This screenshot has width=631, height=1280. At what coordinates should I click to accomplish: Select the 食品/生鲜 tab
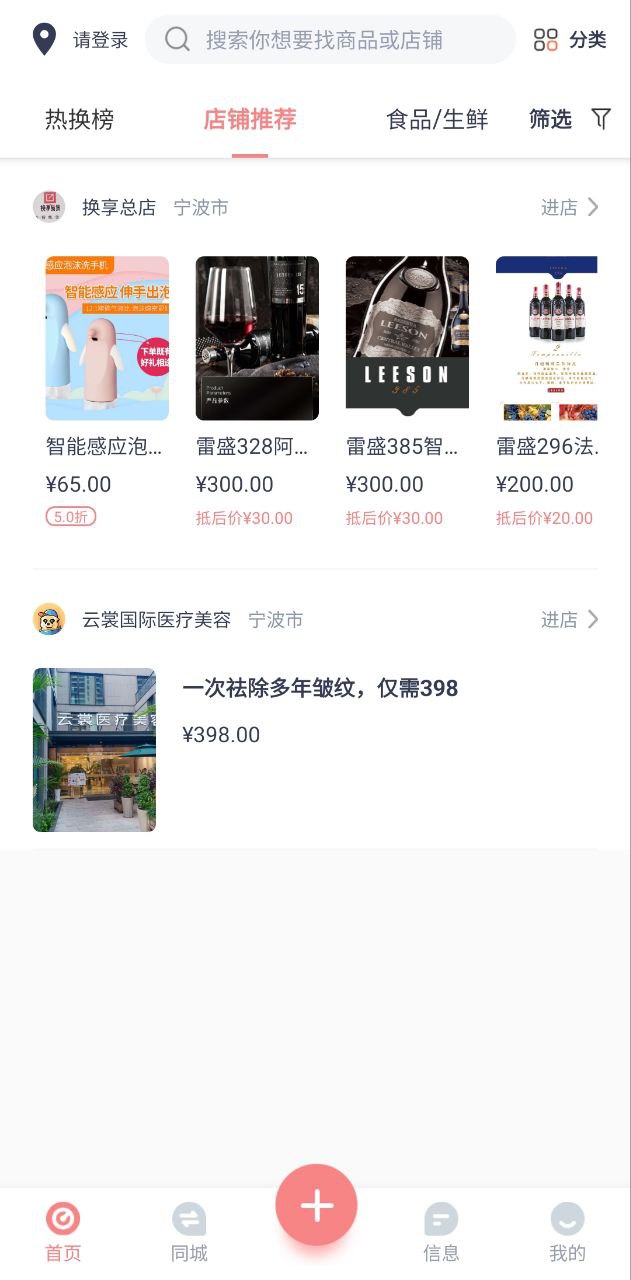tap(437, 120)
